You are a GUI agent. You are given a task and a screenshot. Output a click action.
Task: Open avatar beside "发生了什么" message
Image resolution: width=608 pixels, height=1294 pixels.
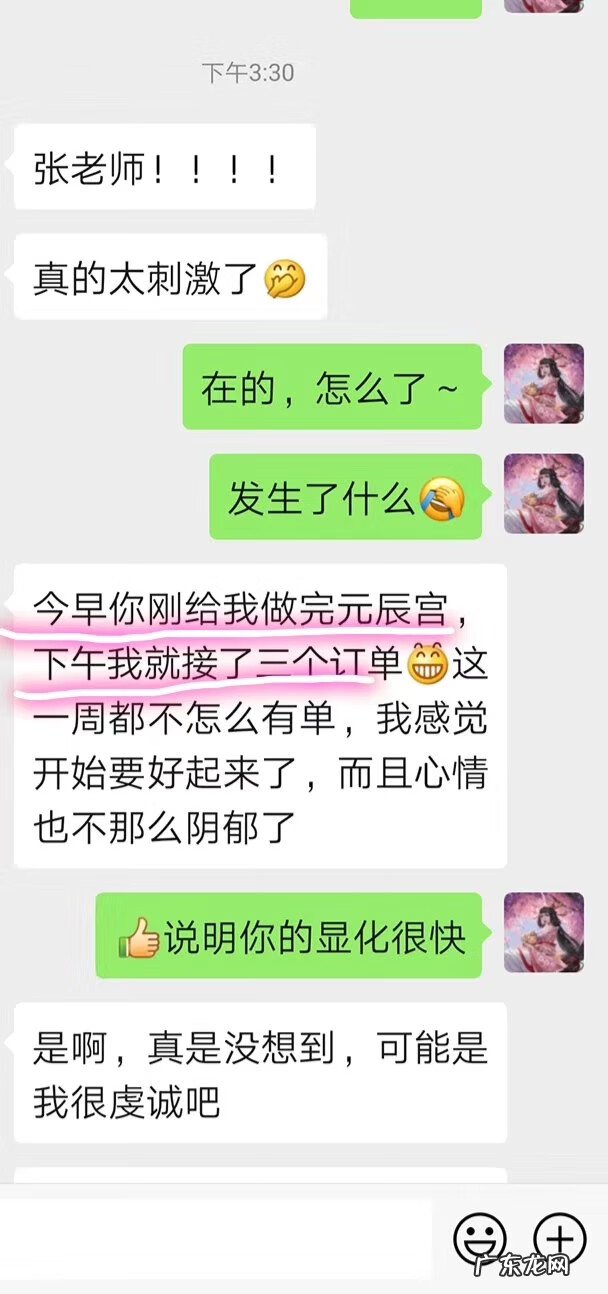click(x=543, y=494)
